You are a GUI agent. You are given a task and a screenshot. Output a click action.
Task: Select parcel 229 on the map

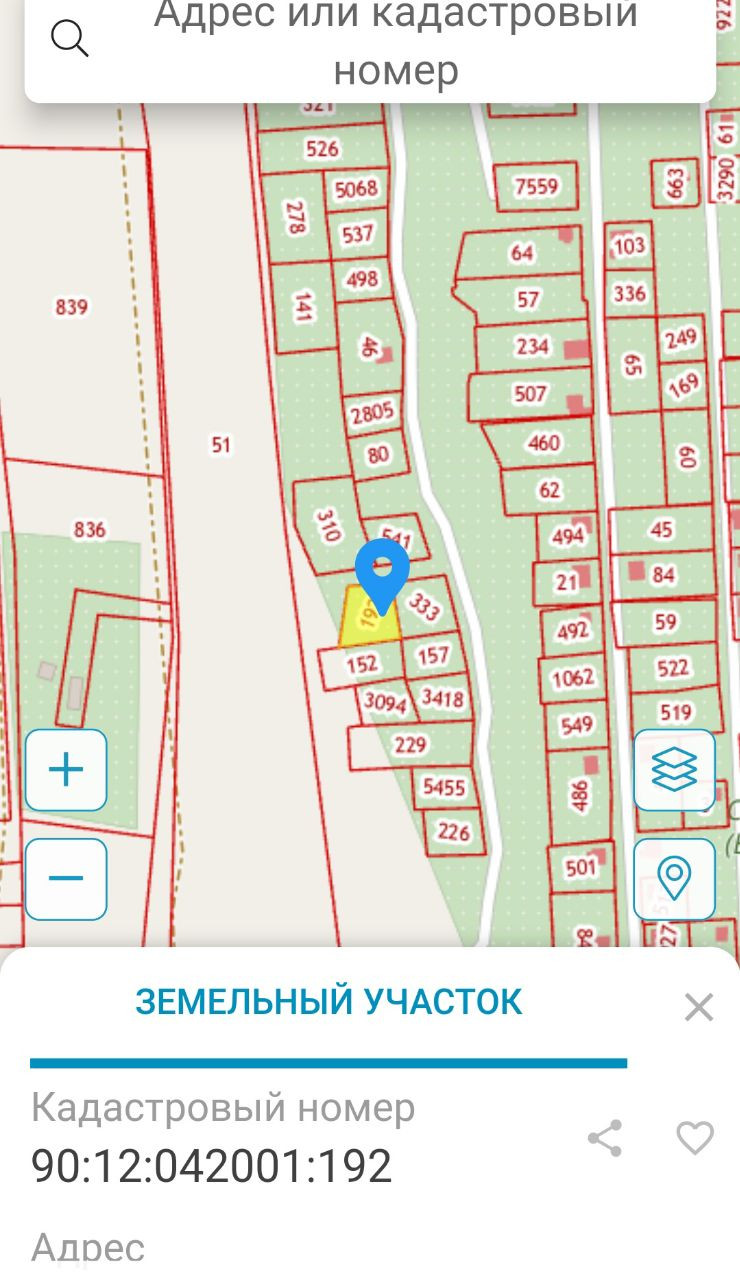click(x=410, y=745)
